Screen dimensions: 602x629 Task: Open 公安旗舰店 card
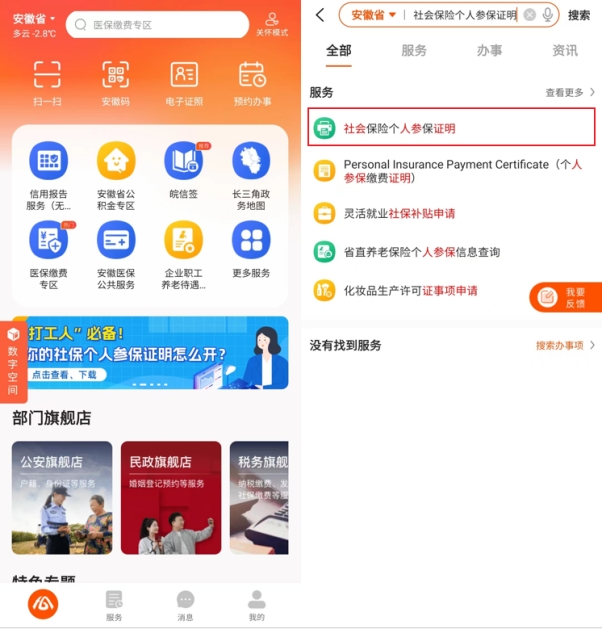tap(62, 497)
